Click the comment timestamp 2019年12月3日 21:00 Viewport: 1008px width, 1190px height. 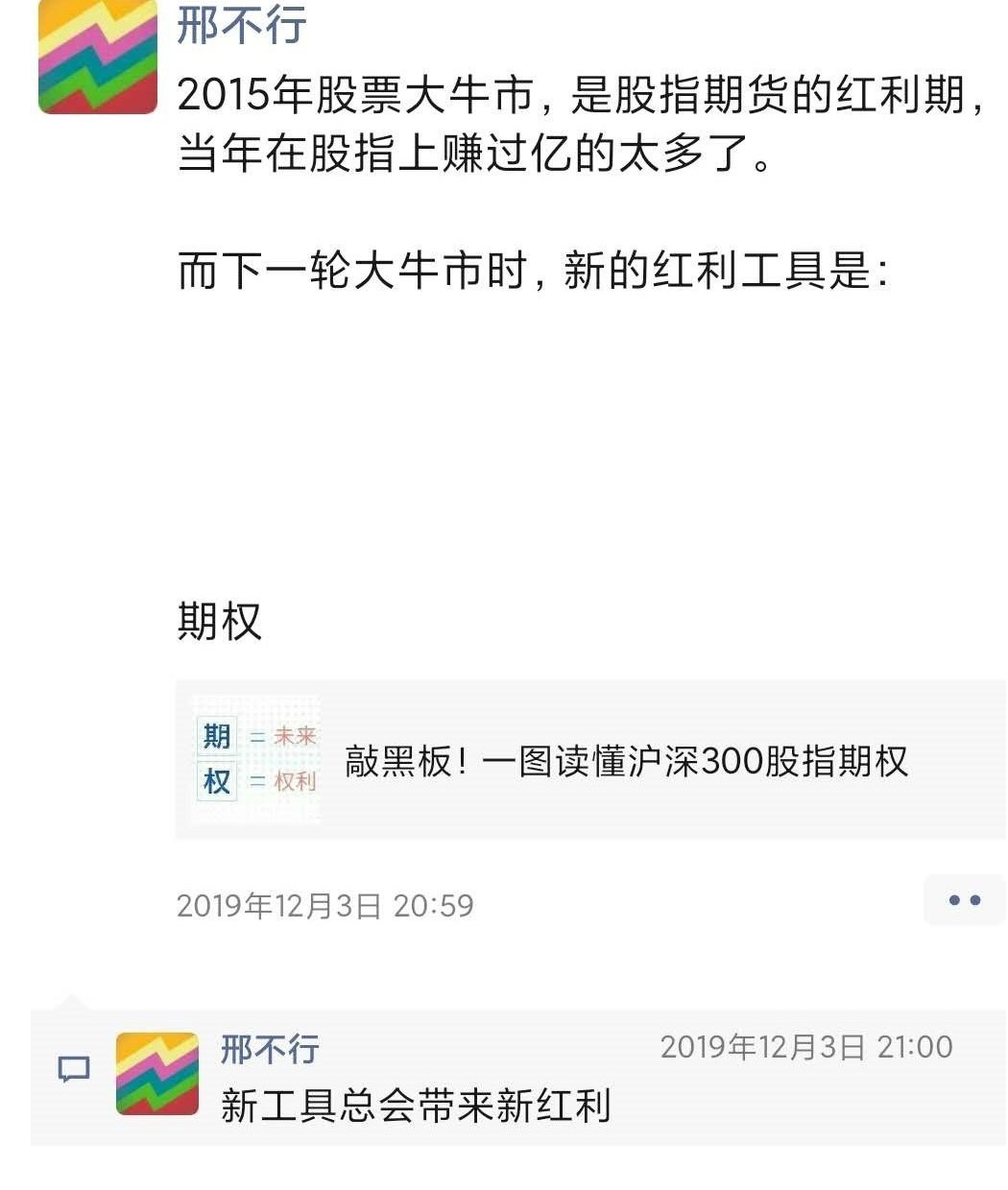coord(806,1046)
